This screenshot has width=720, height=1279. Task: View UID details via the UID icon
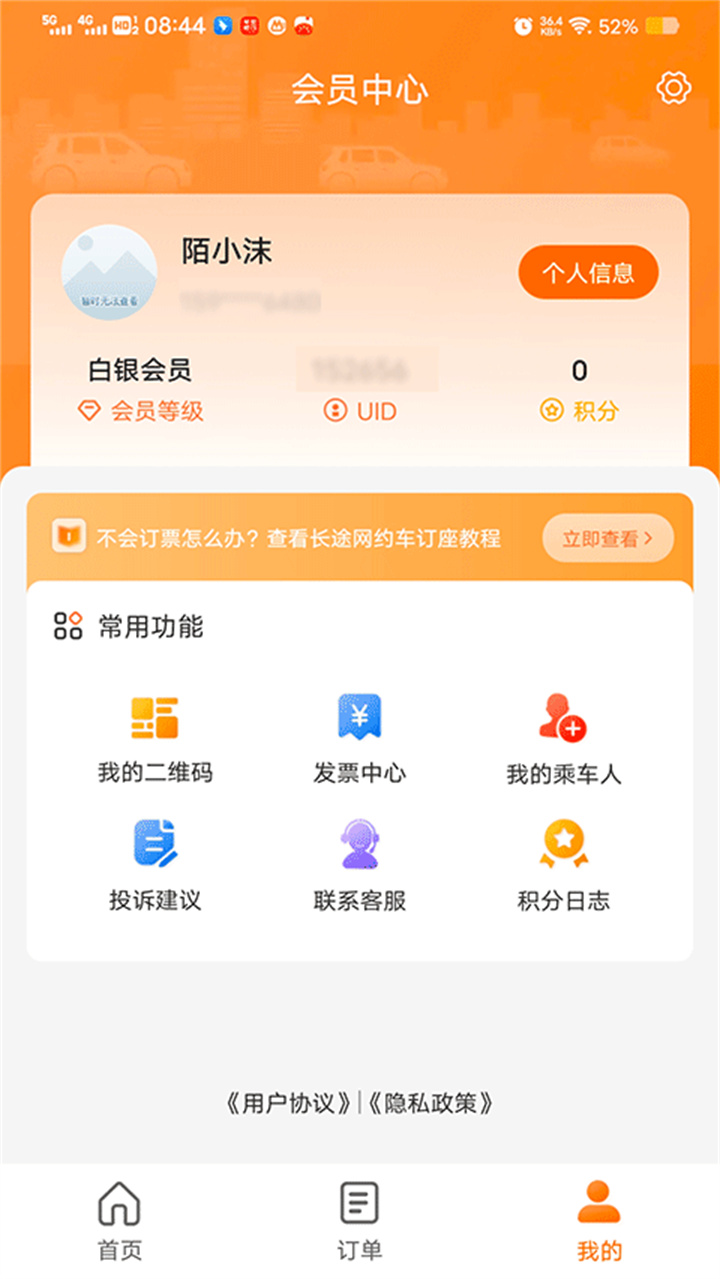360,410
